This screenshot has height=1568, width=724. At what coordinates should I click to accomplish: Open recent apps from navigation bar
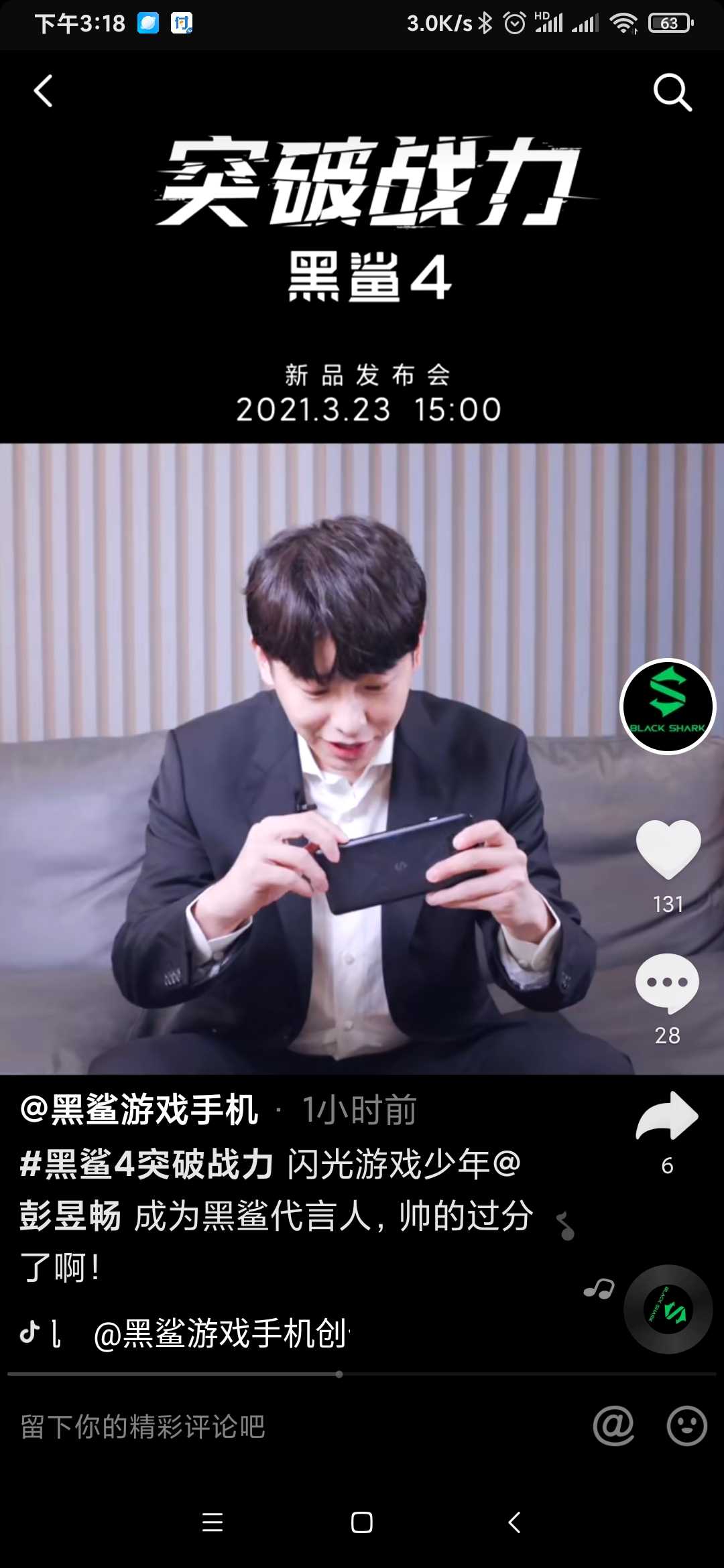(213, 1522)
